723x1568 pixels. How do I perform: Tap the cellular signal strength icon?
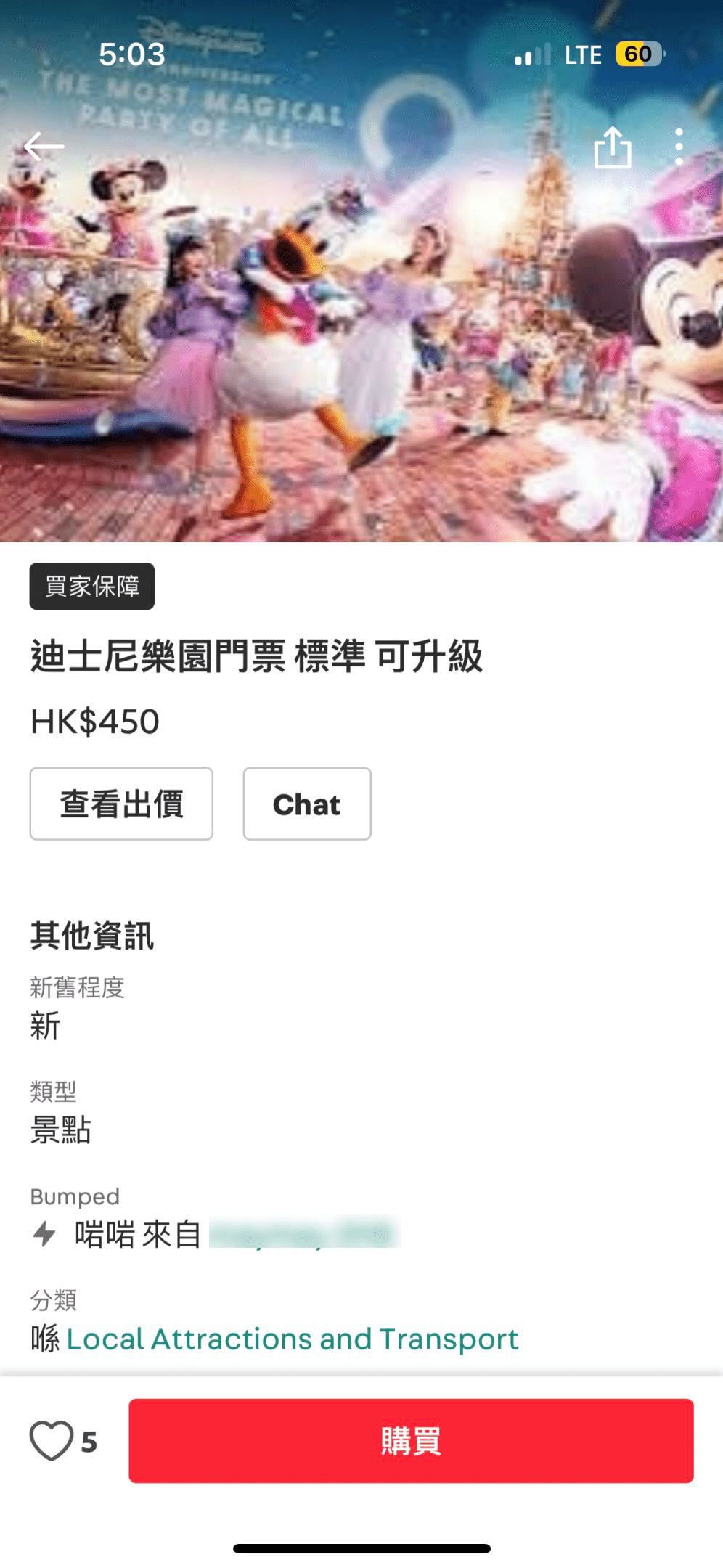(532, 54)
